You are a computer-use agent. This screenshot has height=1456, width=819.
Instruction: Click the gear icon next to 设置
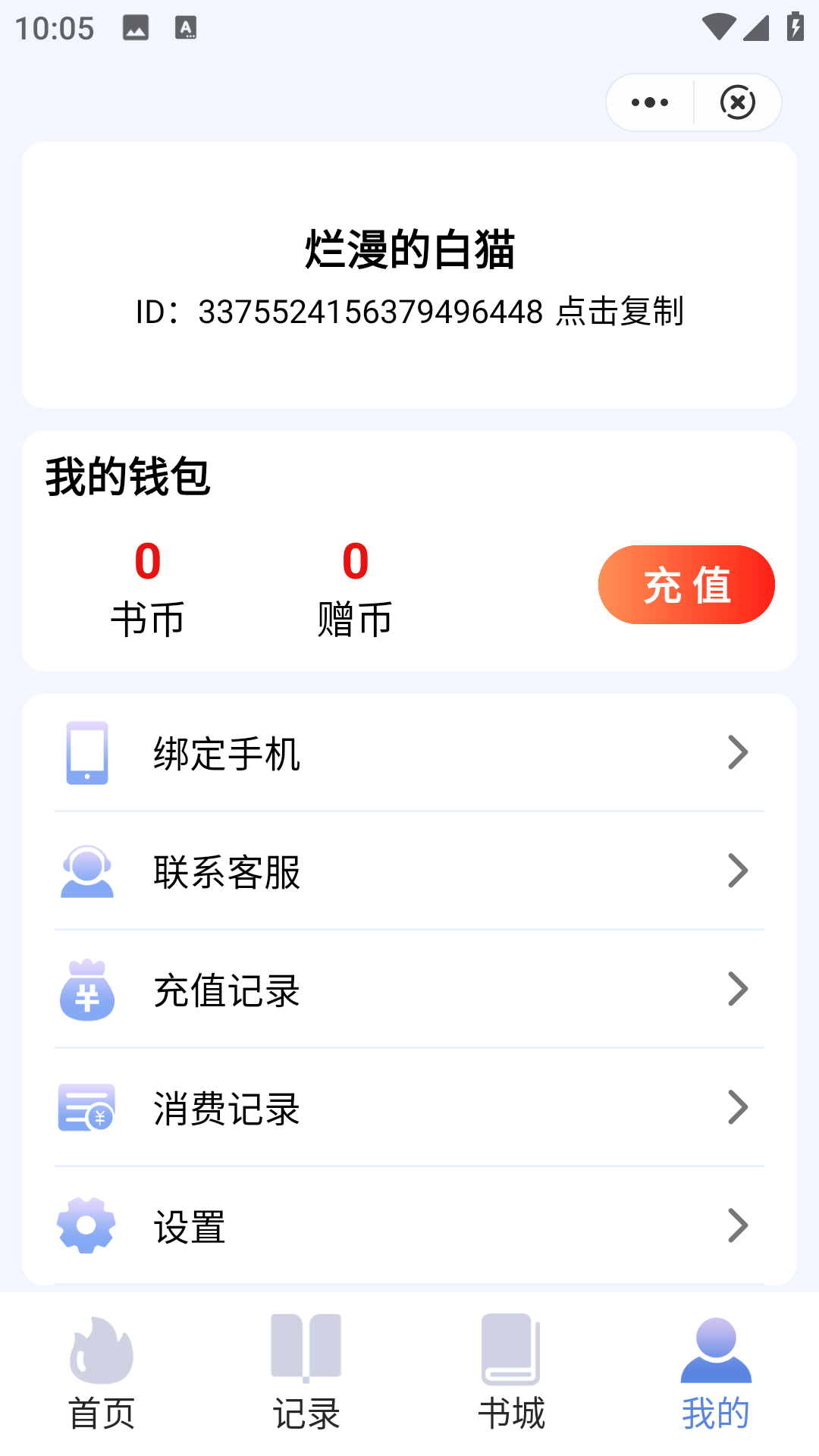point(86,1226)
